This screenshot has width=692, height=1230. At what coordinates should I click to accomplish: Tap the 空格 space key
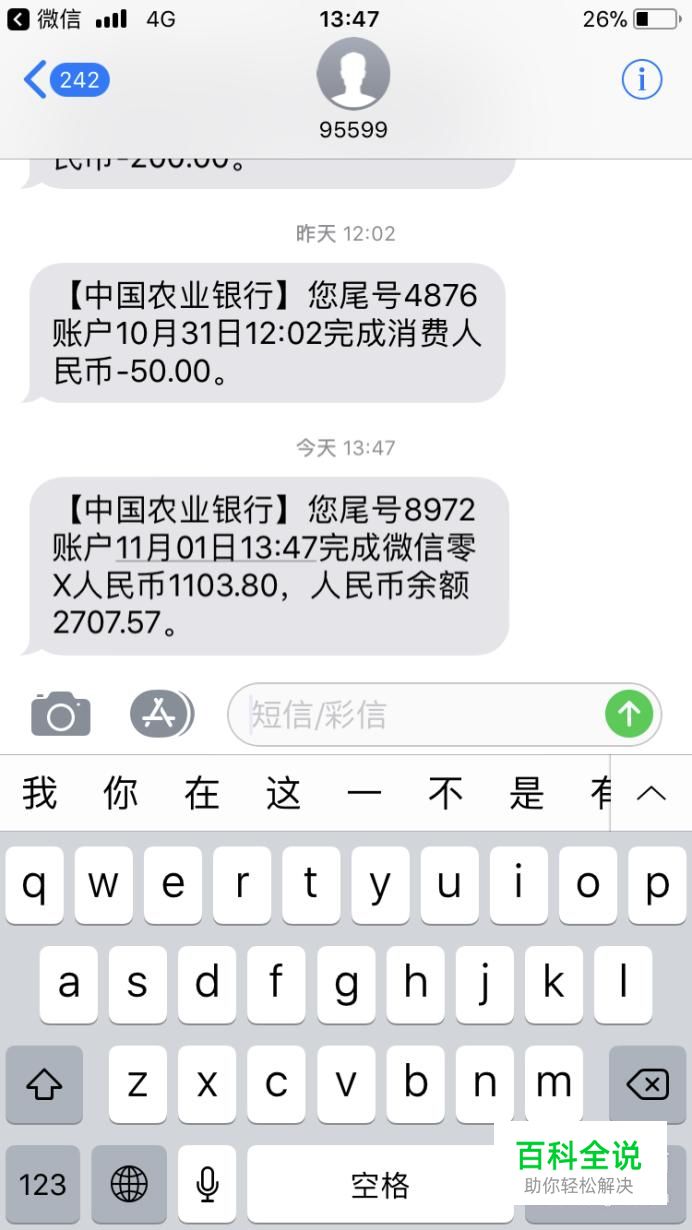point(380,1185)
